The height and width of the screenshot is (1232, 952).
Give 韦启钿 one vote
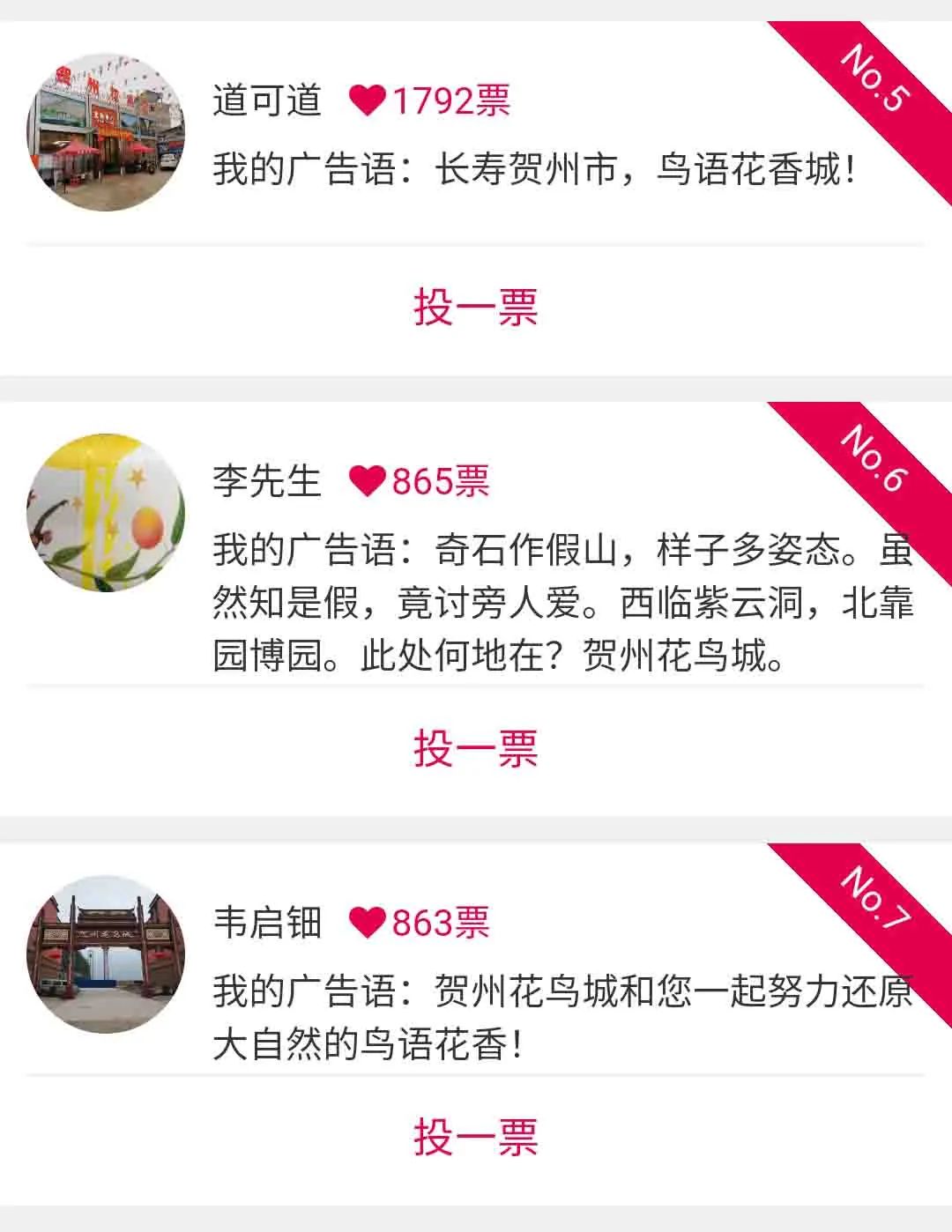[x=475, y=1137]
